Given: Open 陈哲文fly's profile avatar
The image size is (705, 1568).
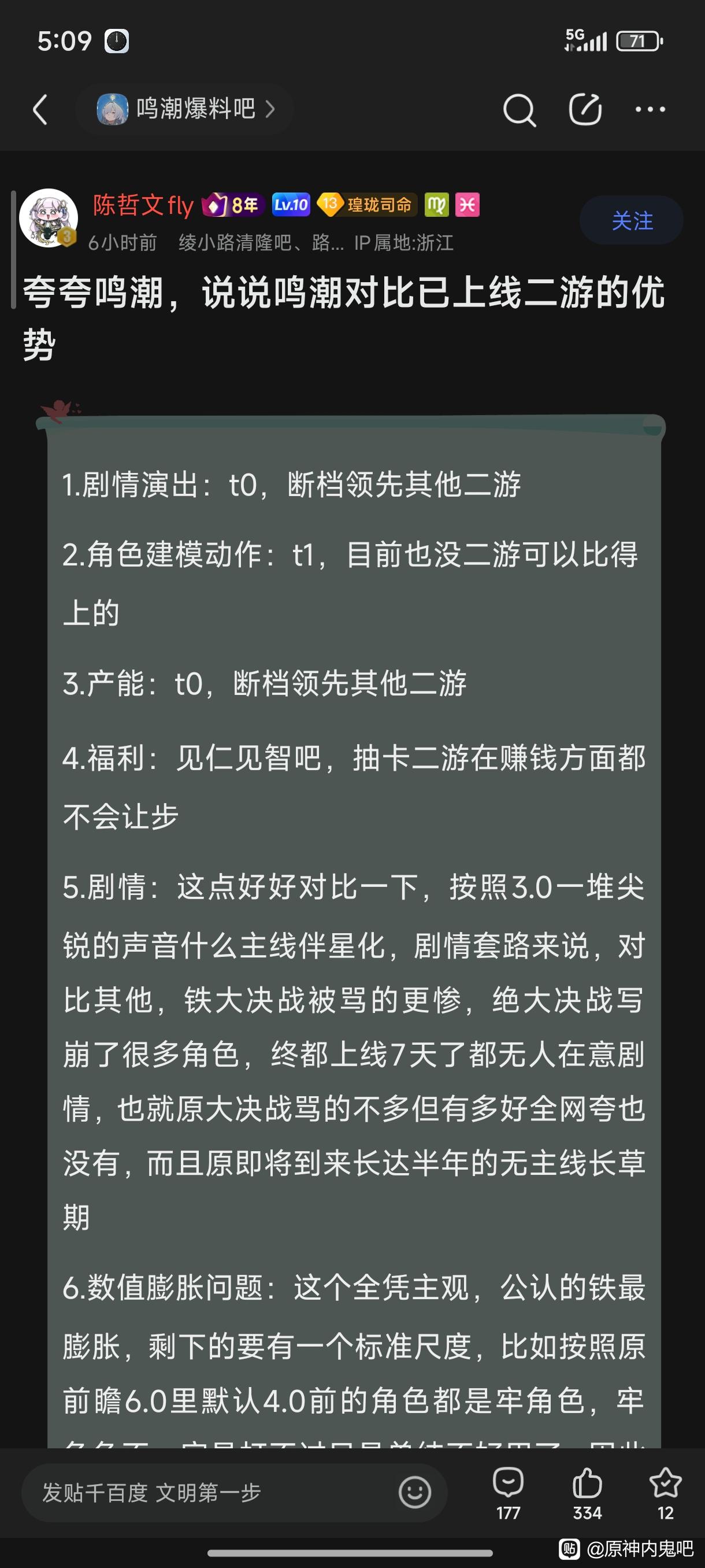Looking at the screenshot, I should pyautogui.click(x=49, y=218).
